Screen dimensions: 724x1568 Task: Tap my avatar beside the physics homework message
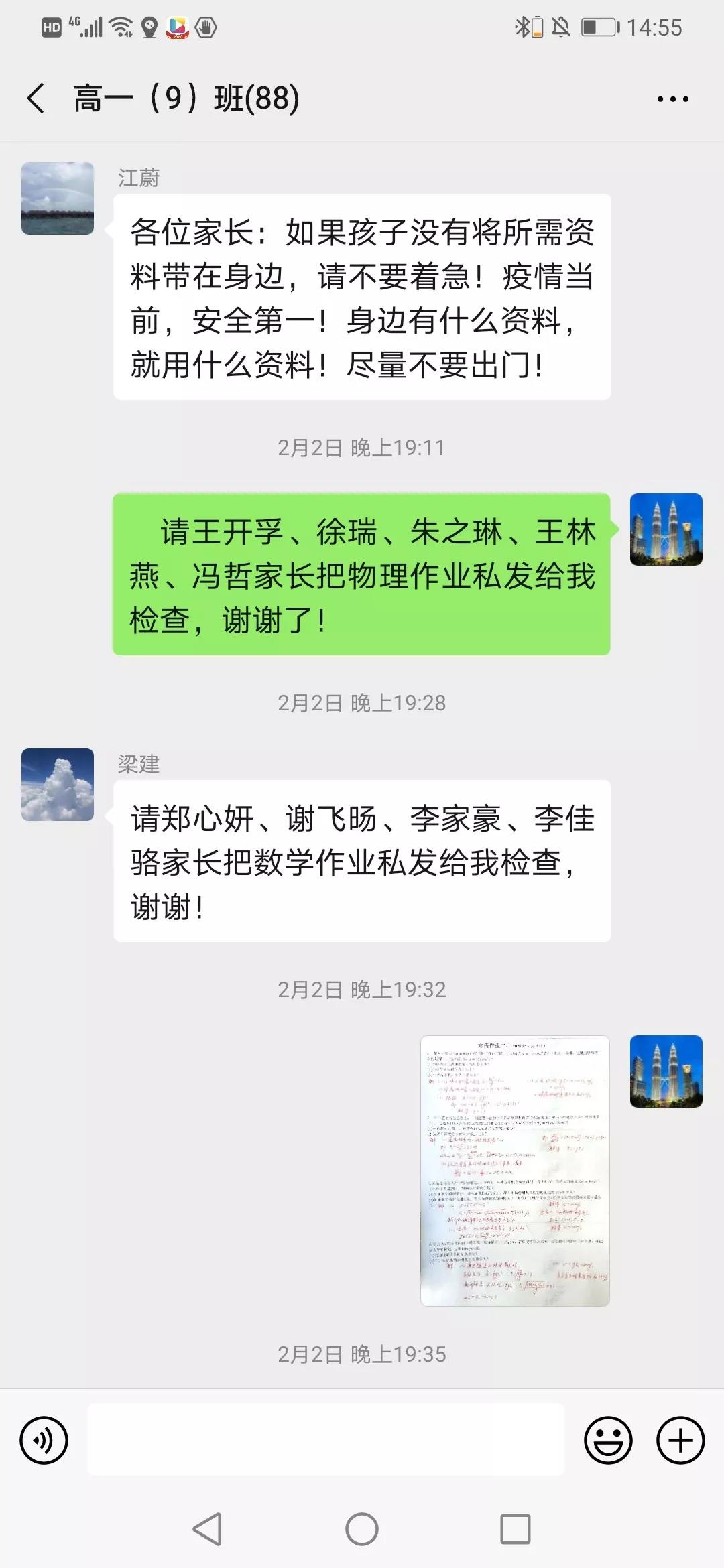[666, 529]
